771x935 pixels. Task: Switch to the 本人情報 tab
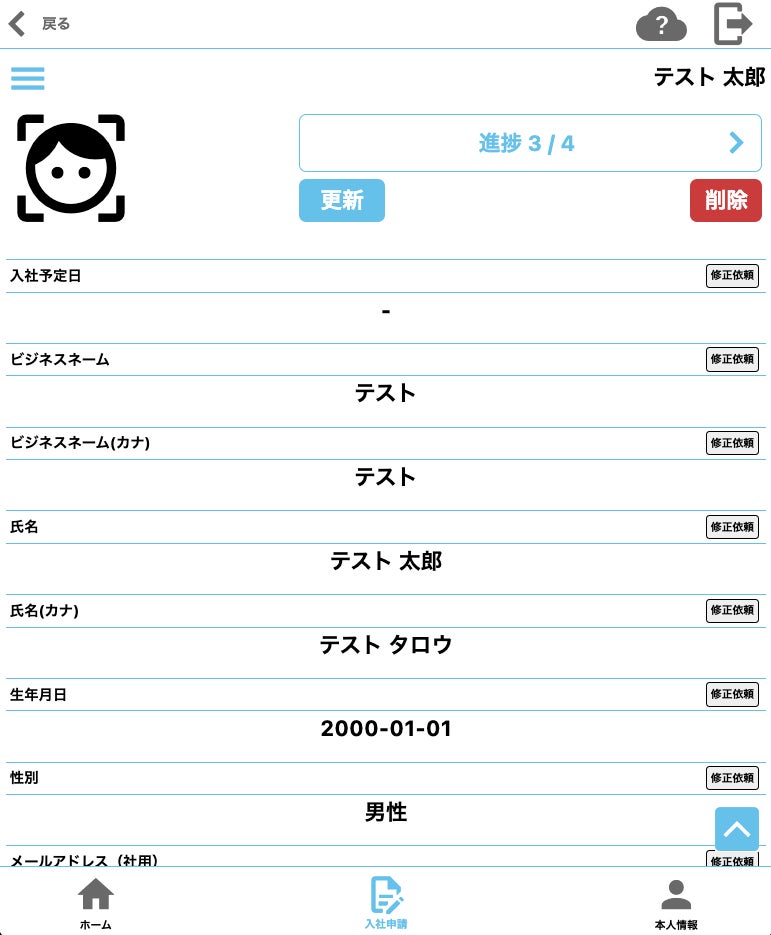[x=676, y=904]
